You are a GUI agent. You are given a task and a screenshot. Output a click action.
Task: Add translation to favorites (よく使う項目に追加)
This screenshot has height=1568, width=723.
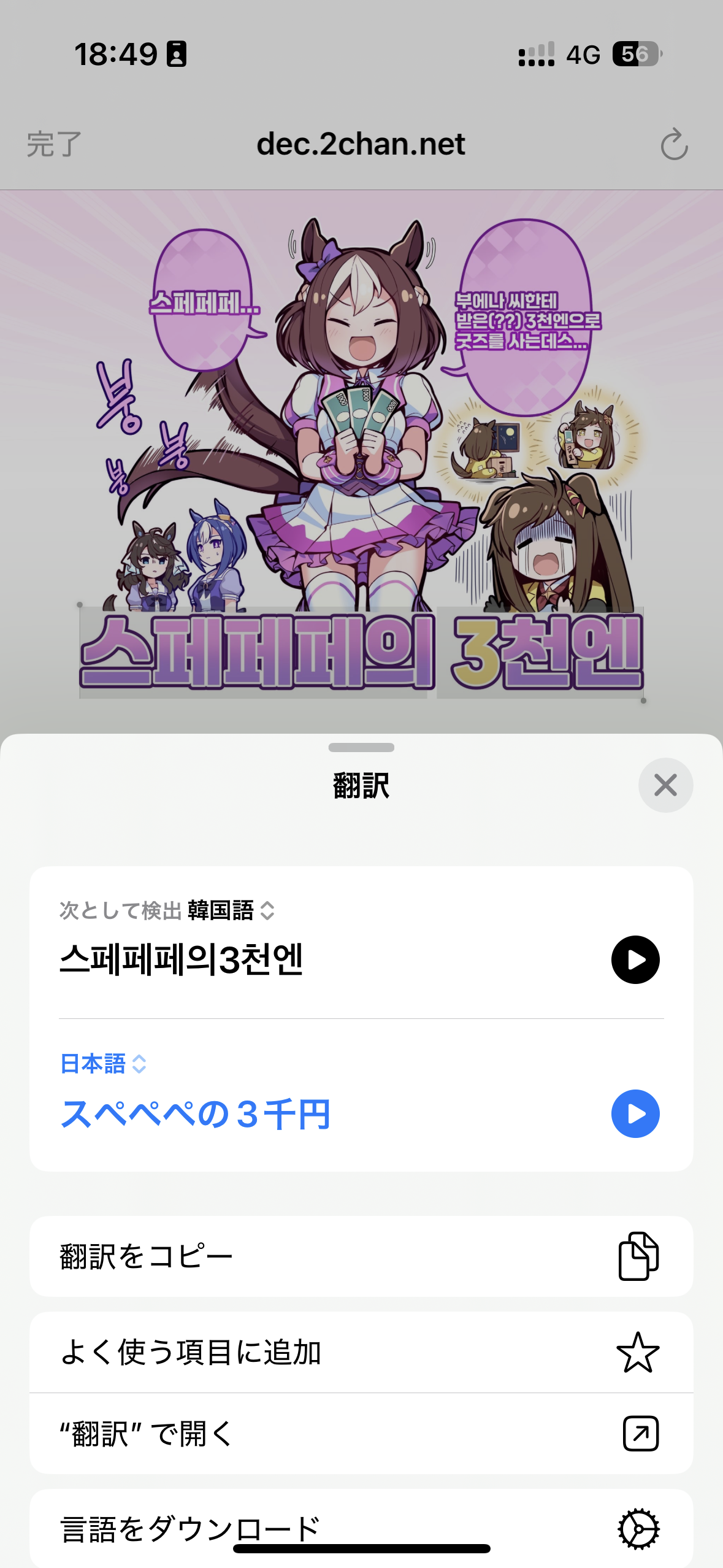point(361,1352)
